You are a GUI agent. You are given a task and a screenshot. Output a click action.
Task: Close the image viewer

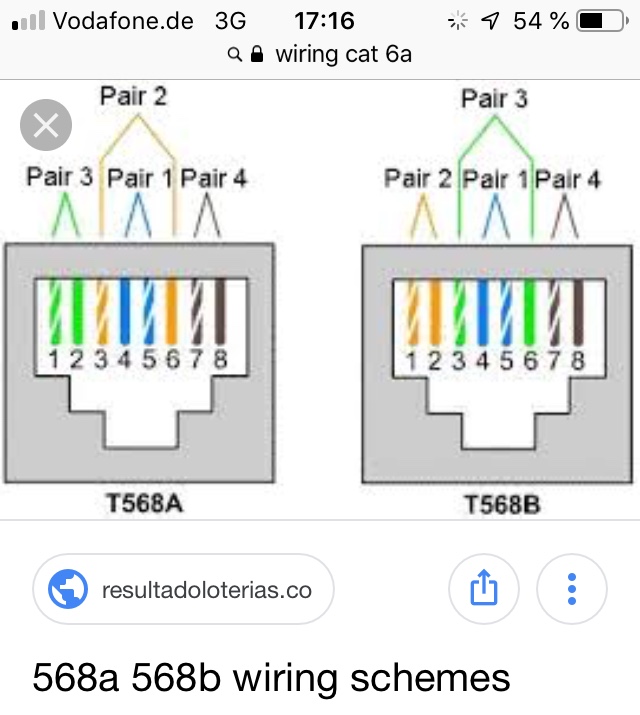(x=46, y=128)
